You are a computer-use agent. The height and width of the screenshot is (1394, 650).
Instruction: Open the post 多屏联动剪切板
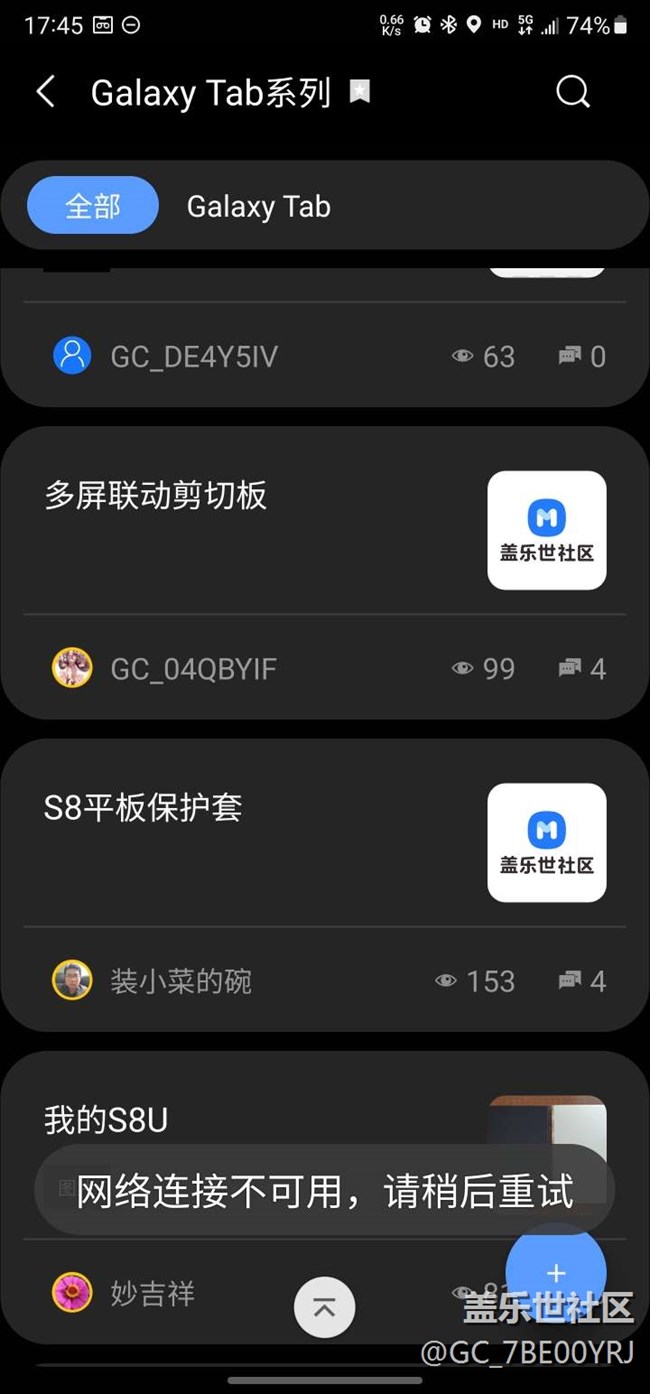[x=156, y=496]
